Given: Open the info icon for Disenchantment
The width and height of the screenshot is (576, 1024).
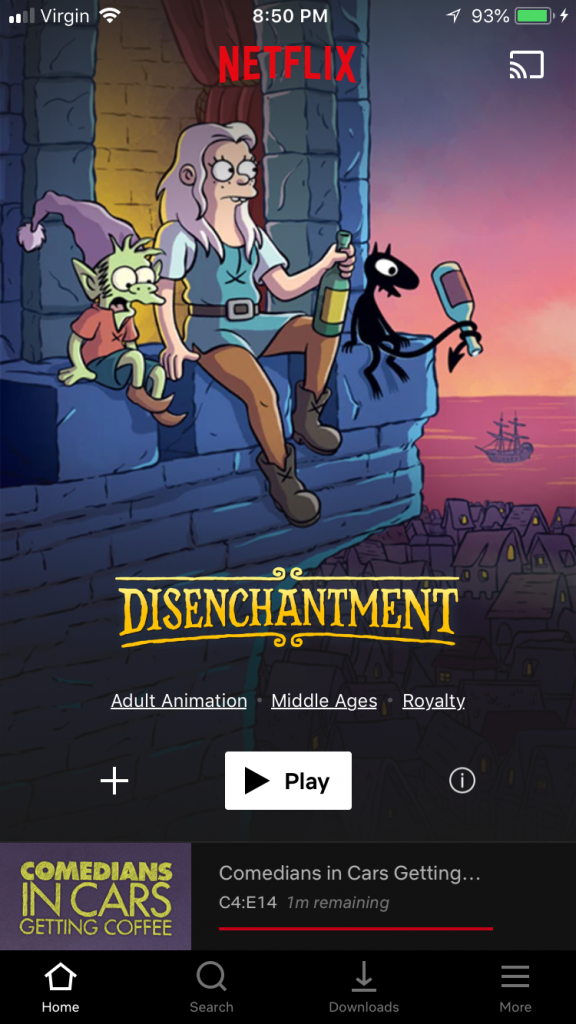Looking at the screenshot, I should (x=462, y=780).
